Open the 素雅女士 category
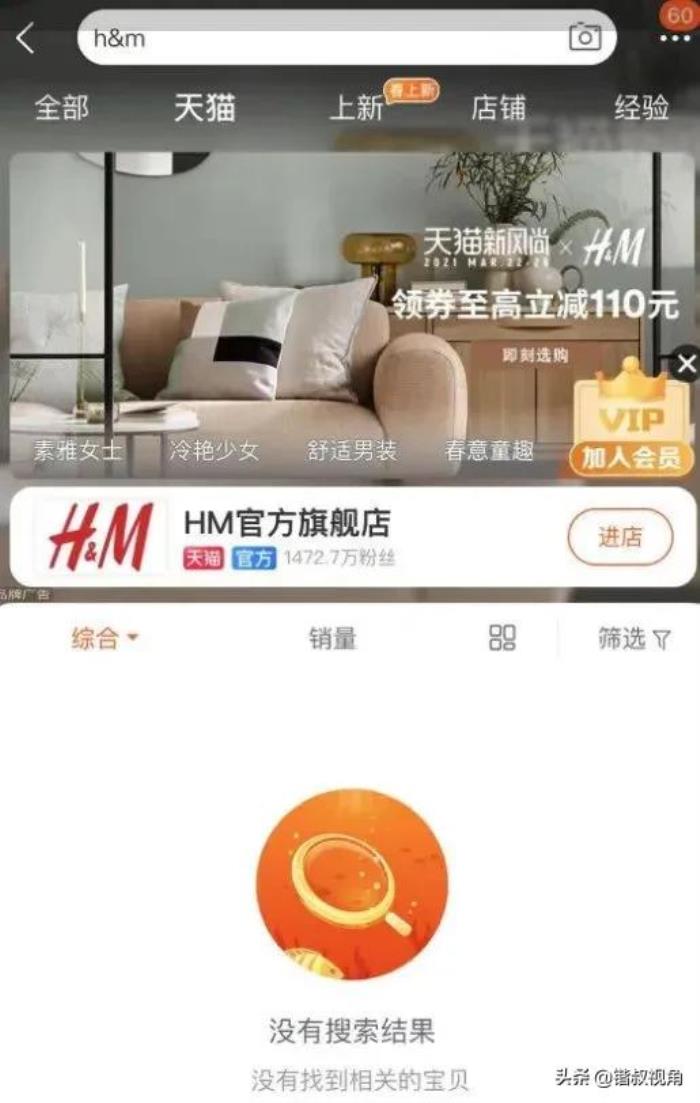The image size is (700, 1103). tap(77, 451)
